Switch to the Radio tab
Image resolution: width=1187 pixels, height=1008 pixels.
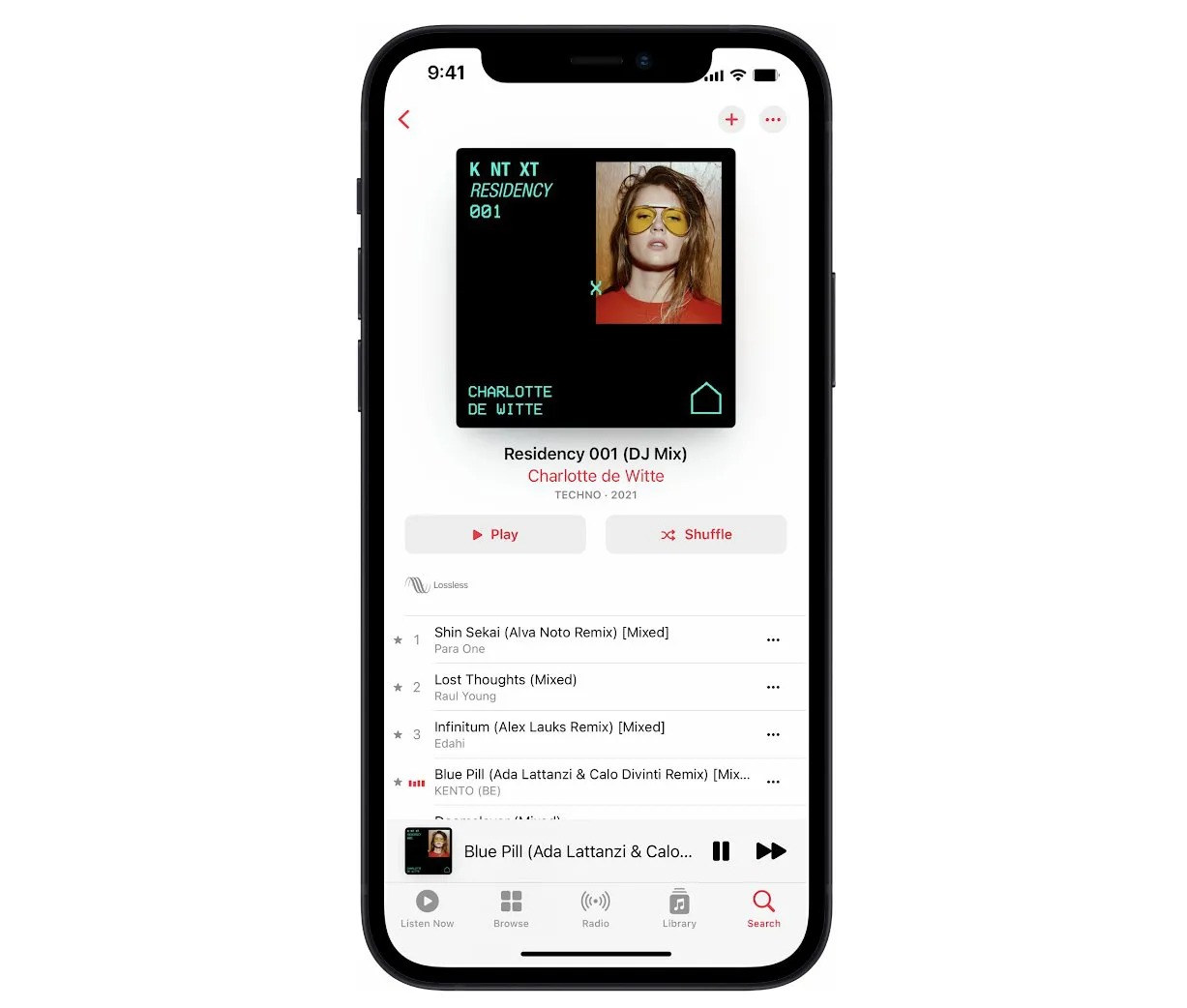click(595, 908)
